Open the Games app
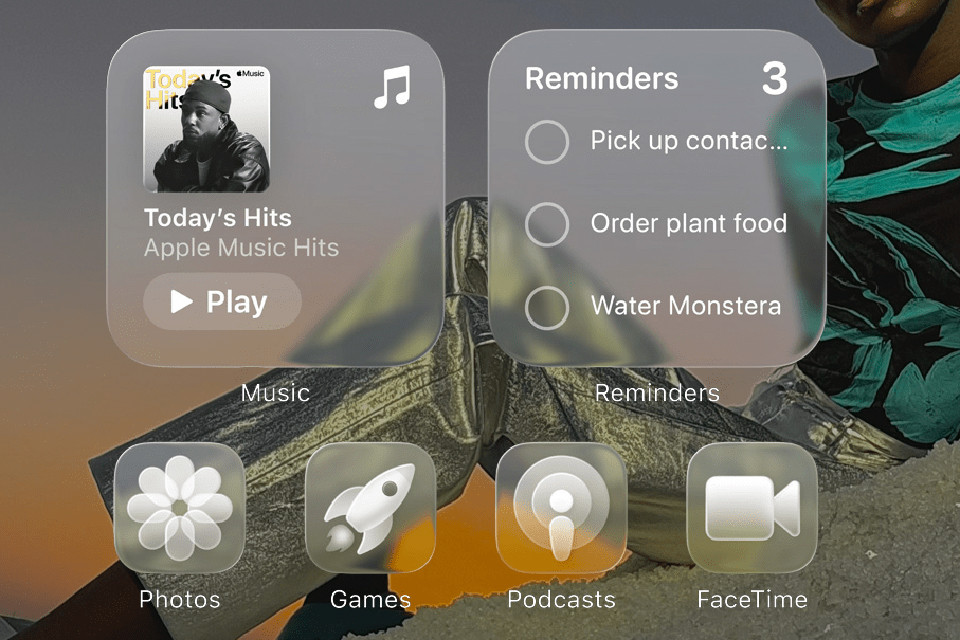This screenshot has width=960, height=640. point(370,508)
